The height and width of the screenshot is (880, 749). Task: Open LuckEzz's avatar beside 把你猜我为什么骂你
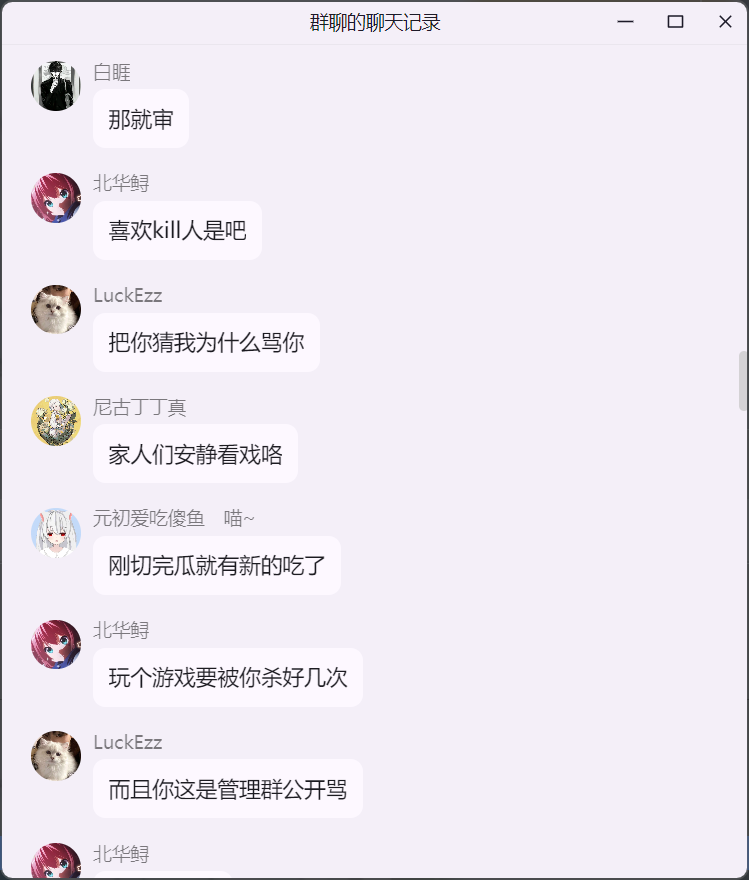click(x=56, y=309)
